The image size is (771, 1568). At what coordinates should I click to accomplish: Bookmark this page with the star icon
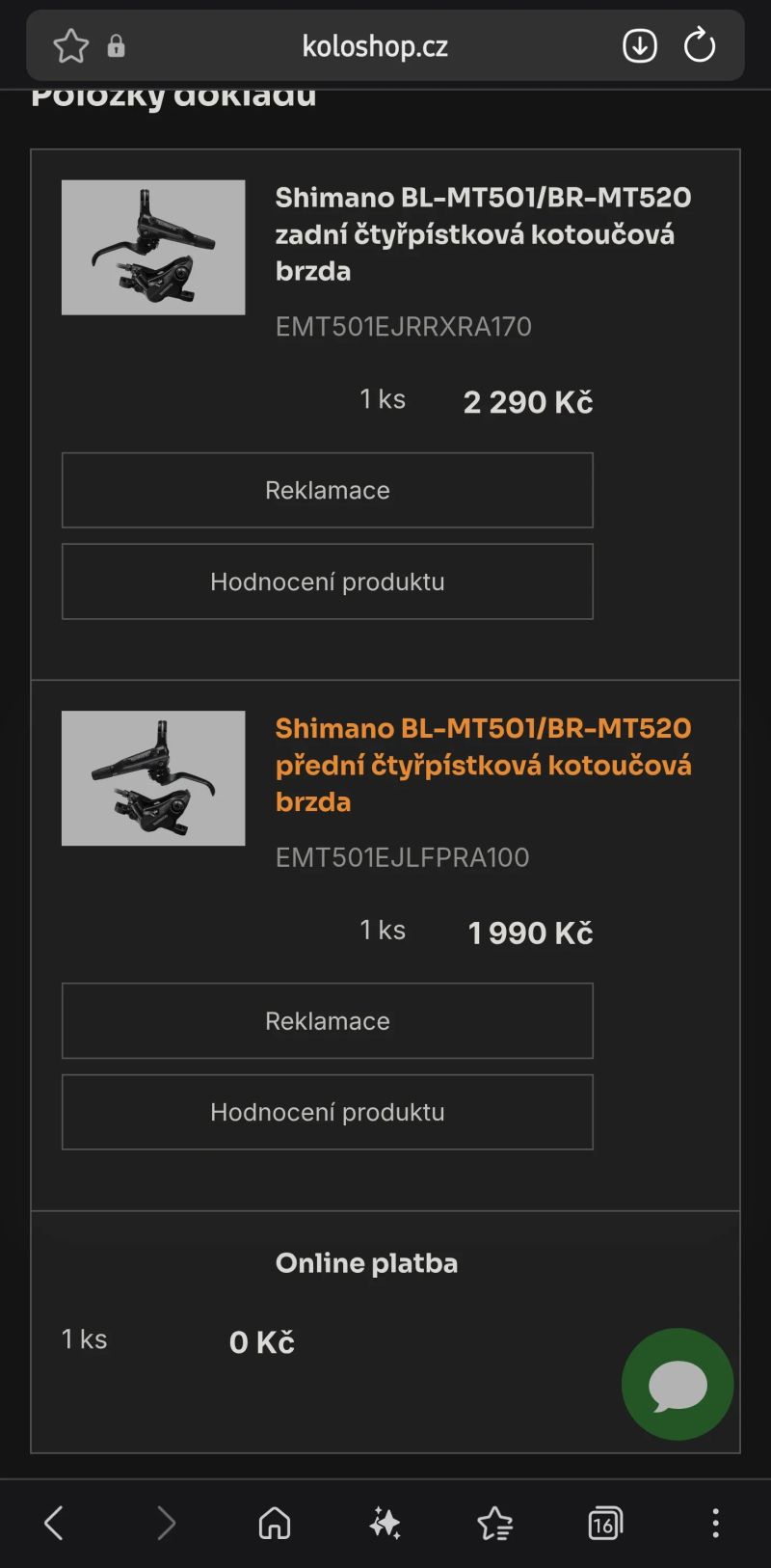pos(71,45)
